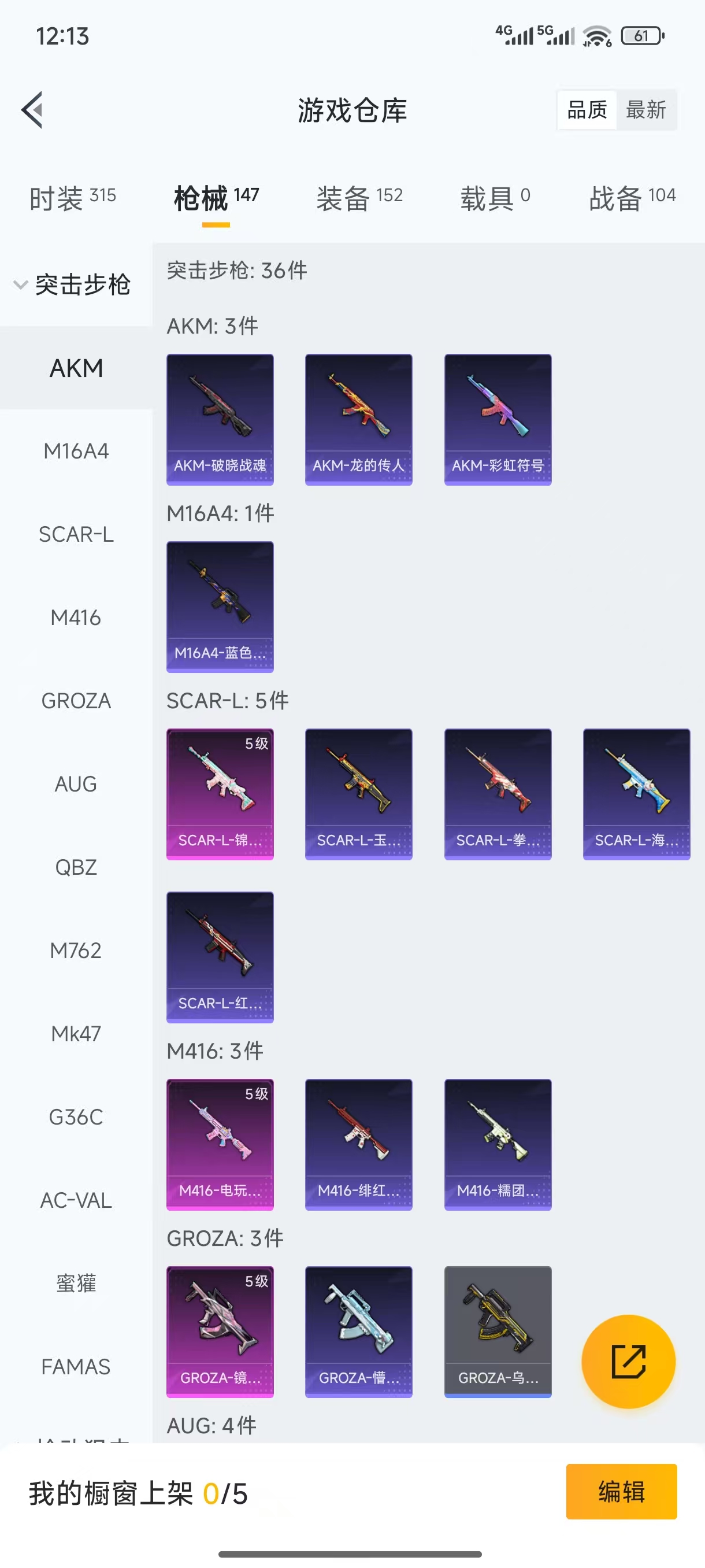Switch to the 战备 tab
This screenshot has width=705, height=1568.
[x=632, y=198]
